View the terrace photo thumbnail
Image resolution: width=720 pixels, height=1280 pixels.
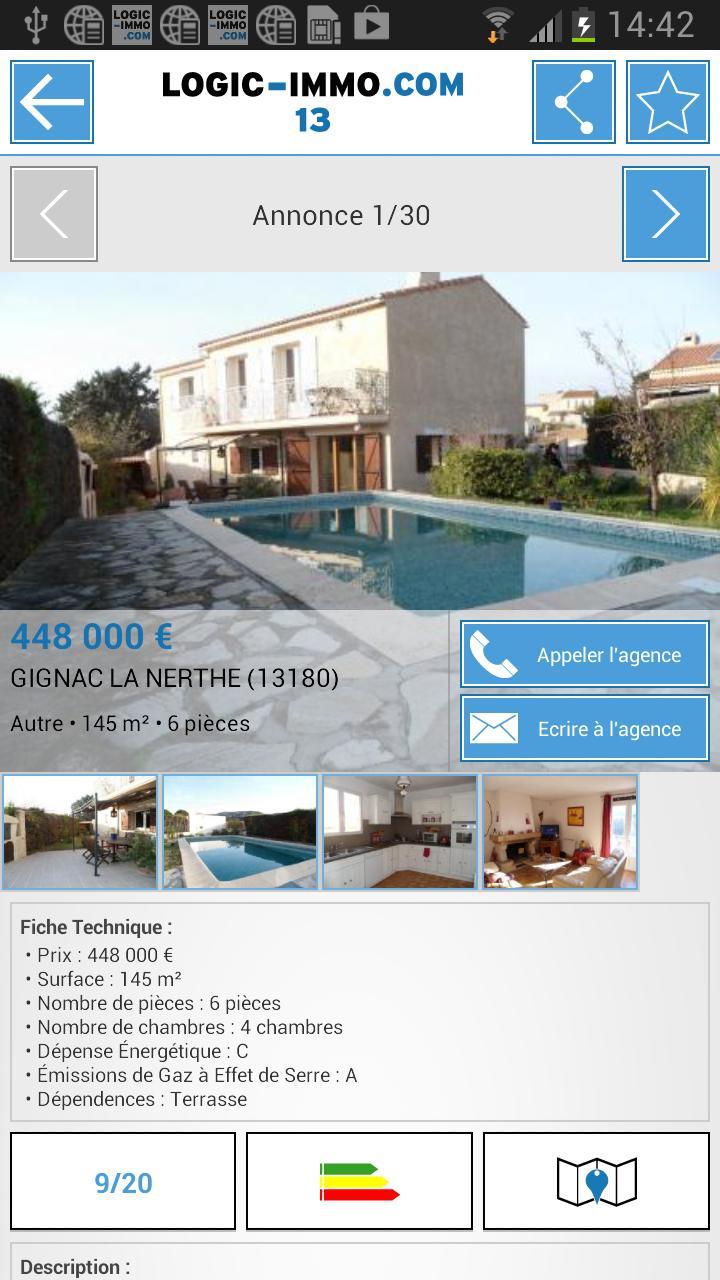[x=80, y=832]
